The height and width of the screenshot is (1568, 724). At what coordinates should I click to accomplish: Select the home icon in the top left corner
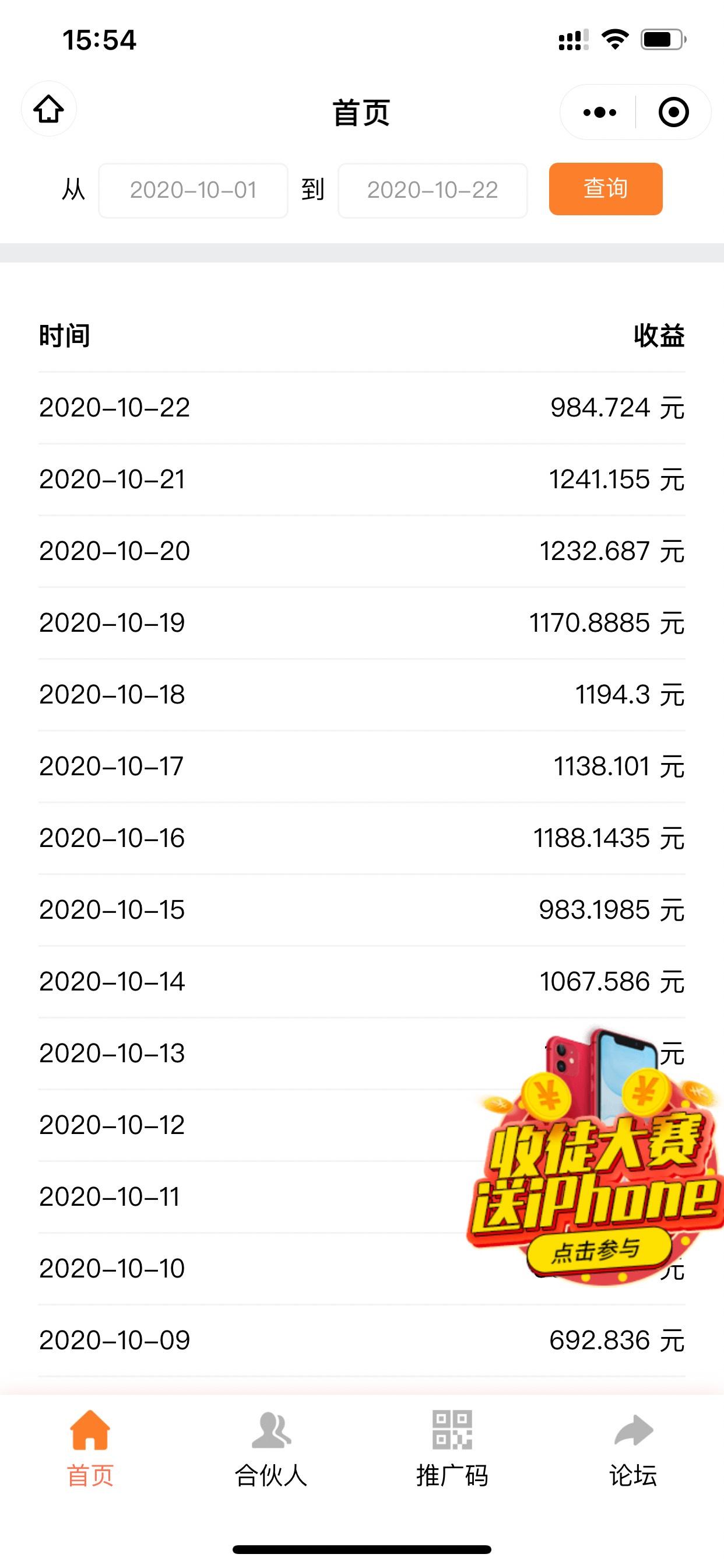48,110
